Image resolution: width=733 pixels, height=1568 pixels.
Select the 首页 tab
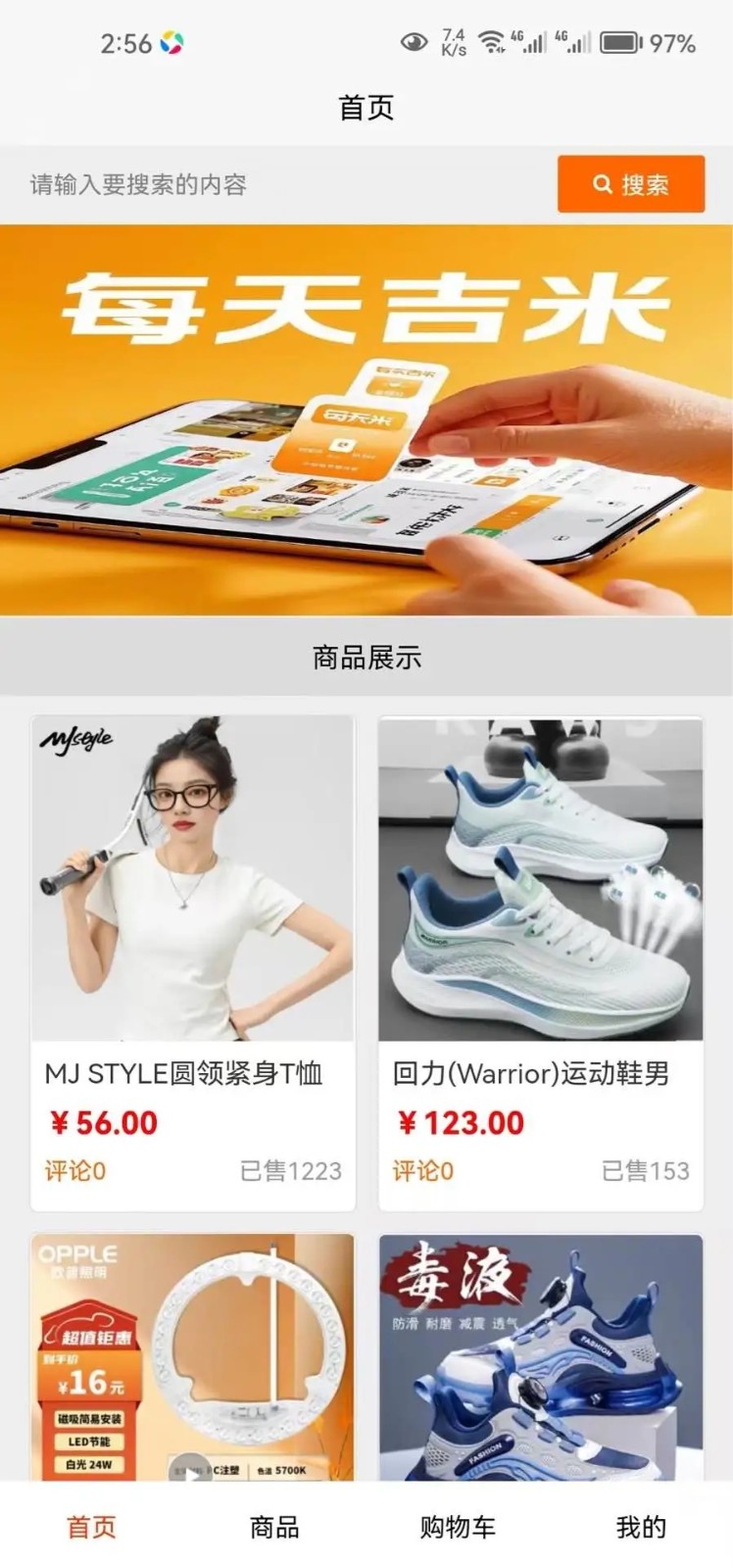91,1526
